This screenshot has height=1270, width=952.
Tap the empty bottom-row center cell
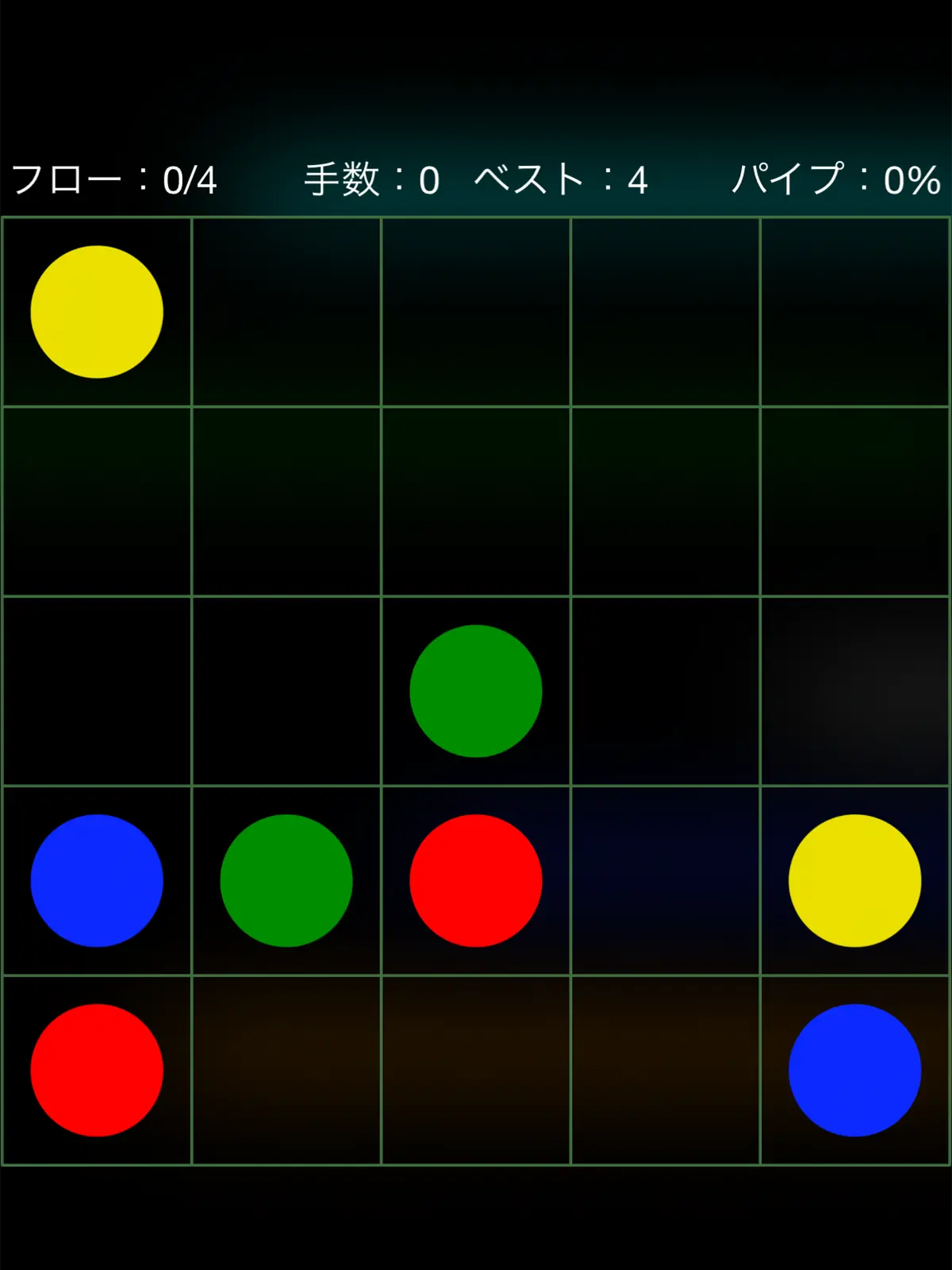tap(476, 1072)
